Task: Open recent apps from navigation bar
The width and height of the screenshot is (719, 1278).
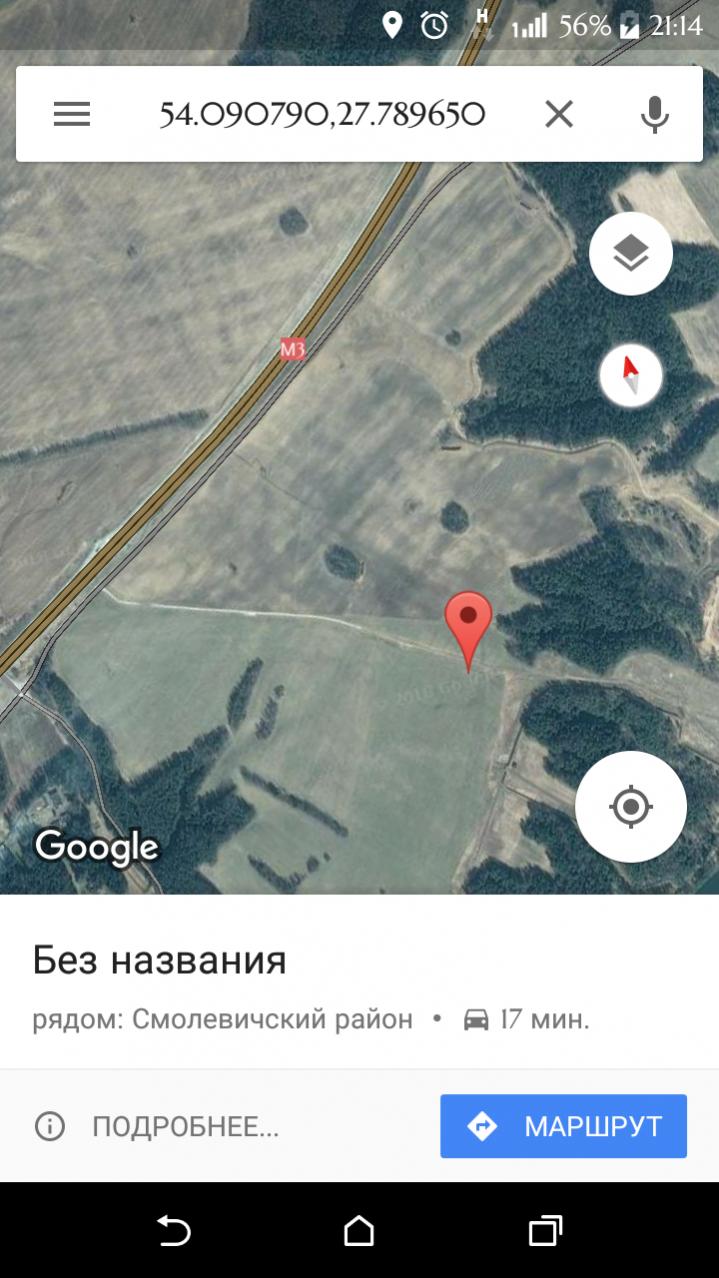Action: (545, 1231)
